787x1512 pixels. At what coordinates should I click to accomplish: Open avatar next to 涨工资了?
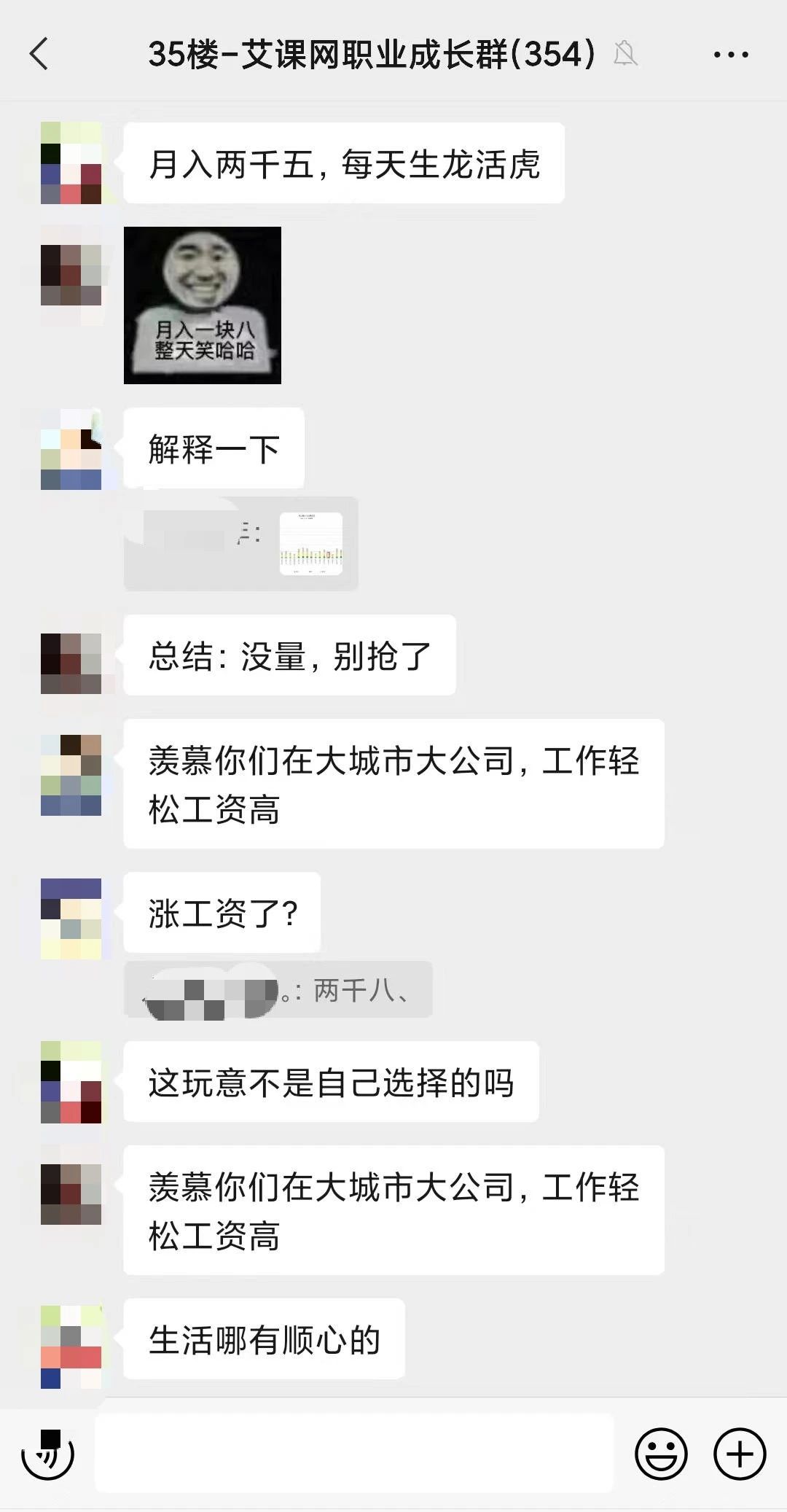point(71,919)
